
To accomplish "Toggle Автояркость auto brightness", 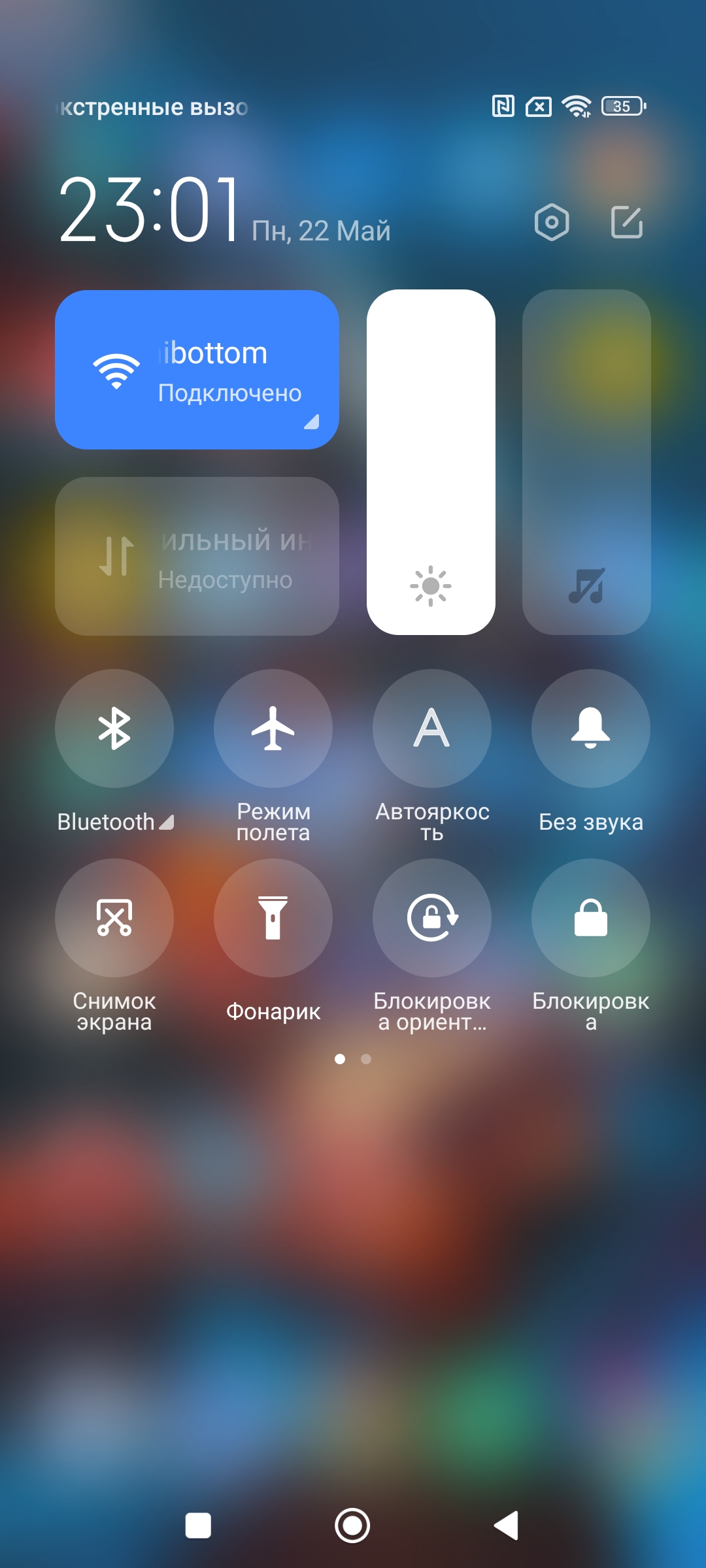I will click(432, 728).
